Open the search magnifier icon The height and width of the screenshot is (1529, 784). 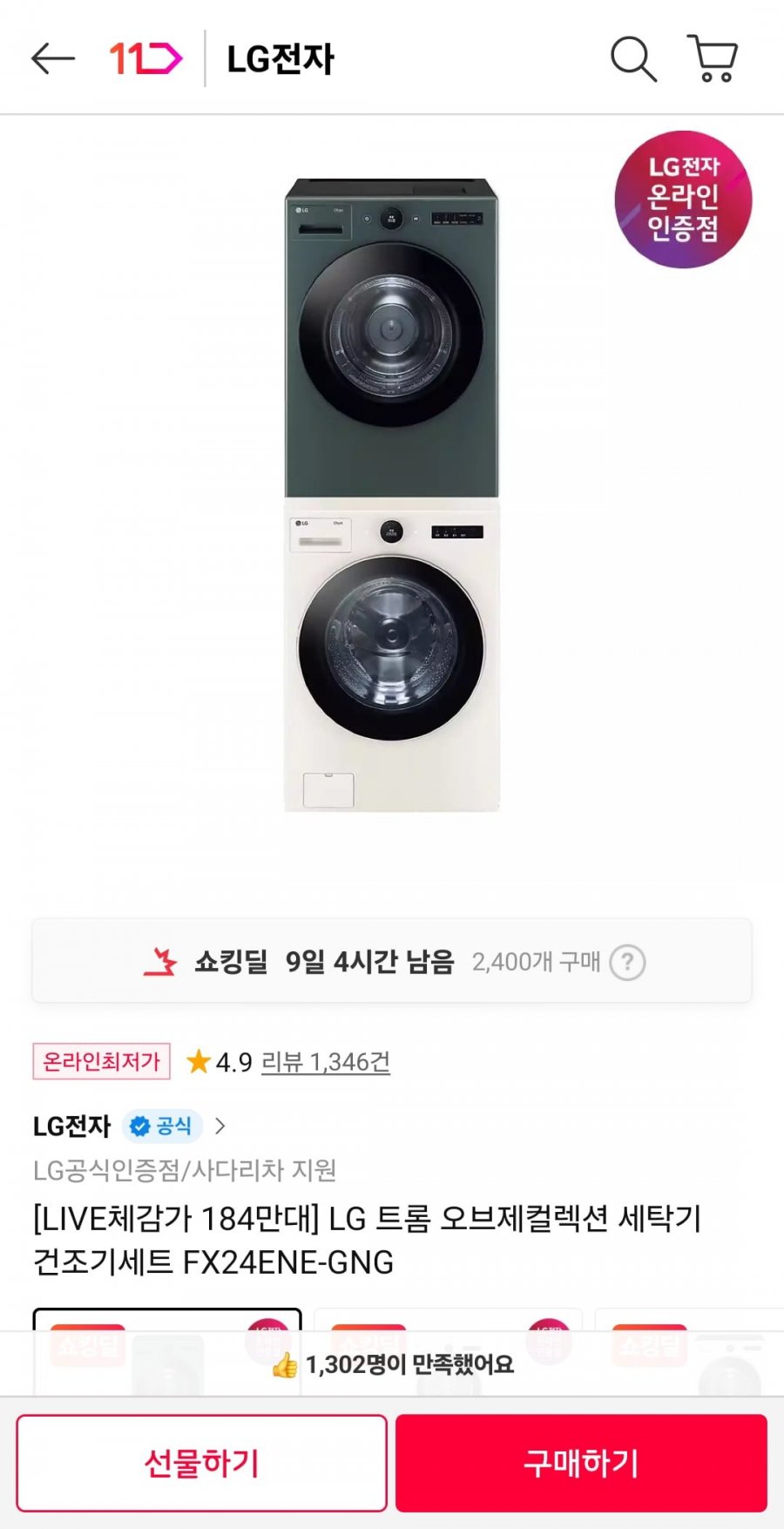tap(632, 59)
